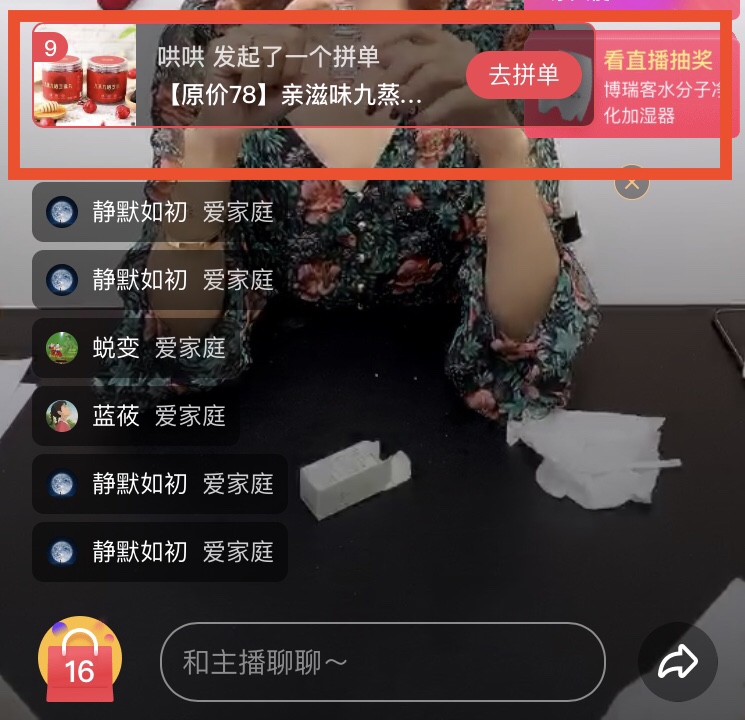Open 蓝莜's comment in the chat
Image resolution: width=745 pixels, height=720 pixels.
coord(135,416)
